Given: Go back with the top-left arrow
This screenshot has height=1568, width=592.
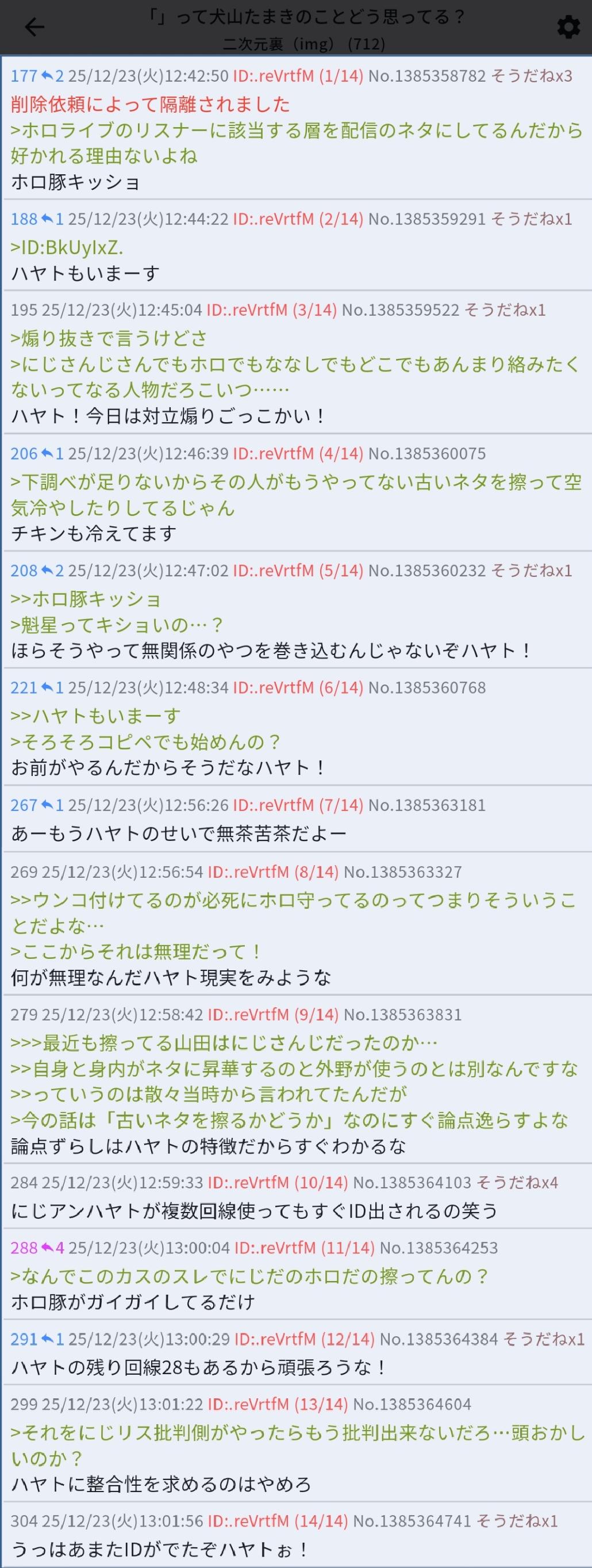Looking at the screenshot, I should [34, 27].
